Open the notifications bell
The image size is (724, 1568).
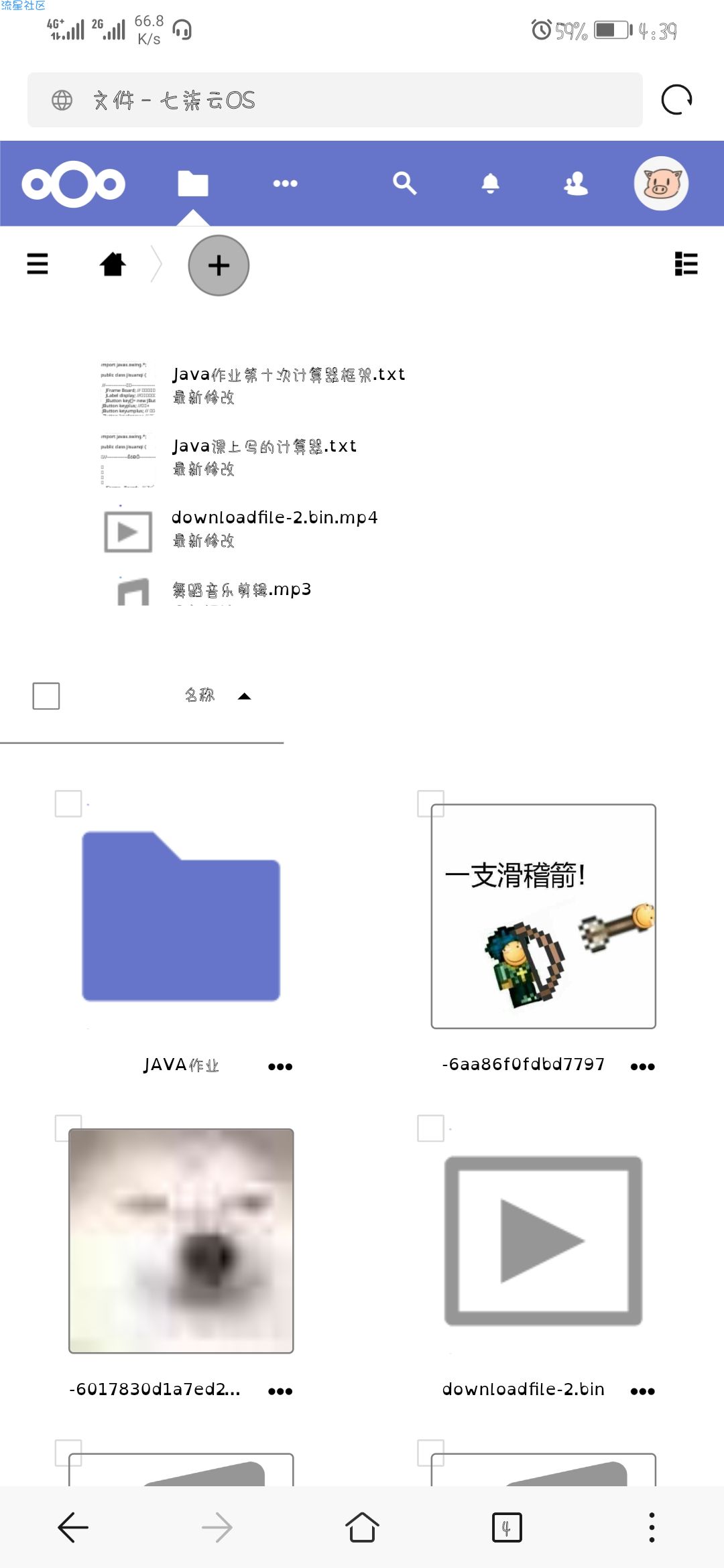[x=490, y=183]
